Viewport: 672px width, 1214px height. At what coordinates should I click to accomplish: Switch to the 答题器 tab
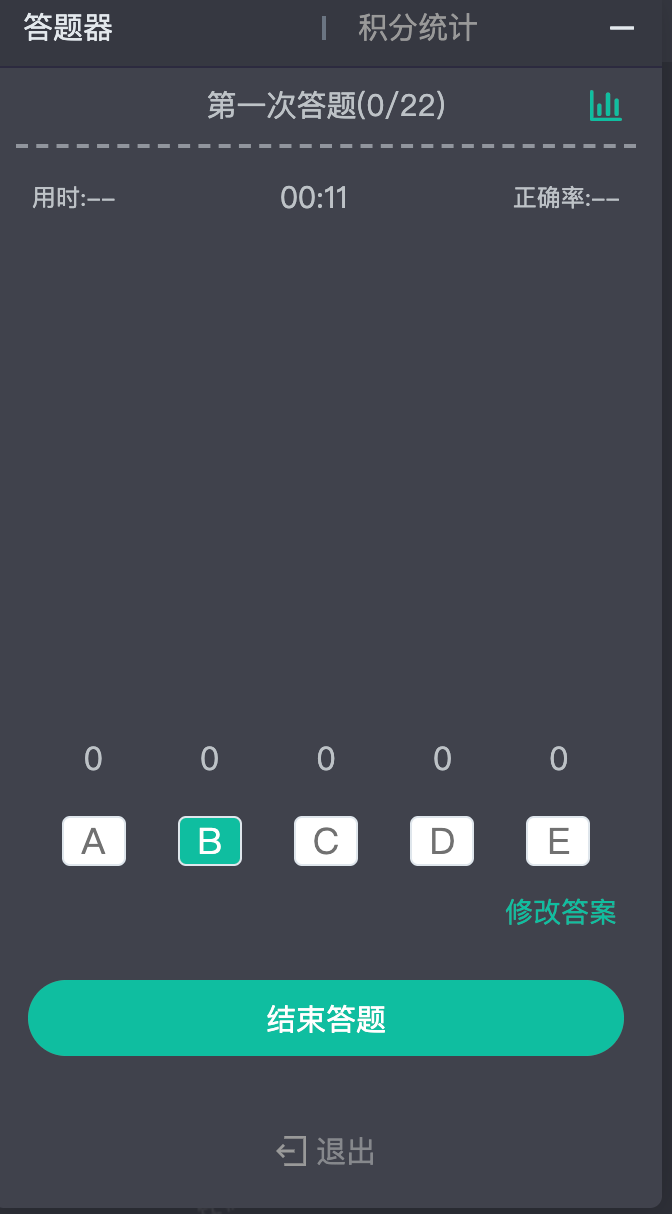click(x=68, y=28)
